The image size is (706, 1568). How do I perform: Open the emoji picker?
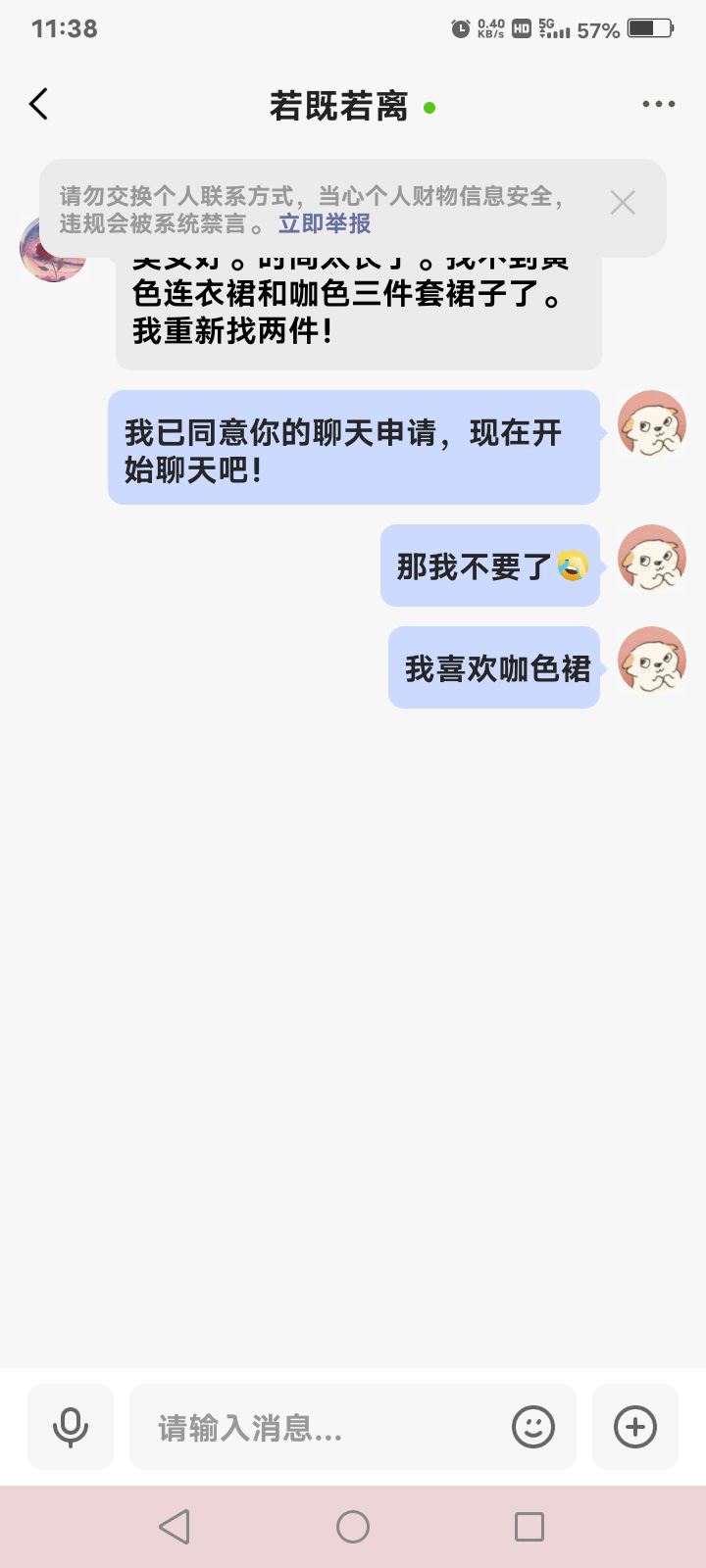[533, 1427]
